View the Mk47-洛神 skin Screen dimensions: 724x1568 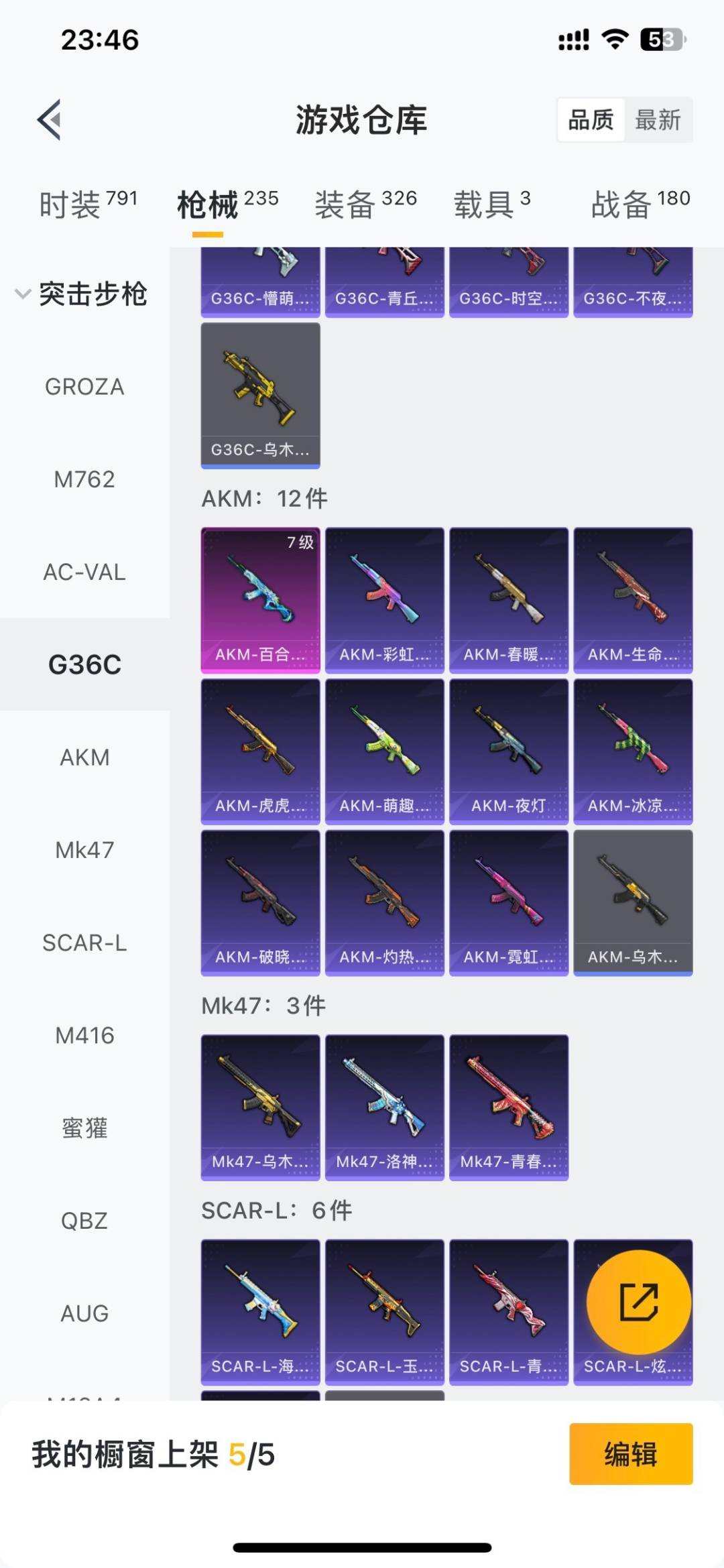[384, 1107]
